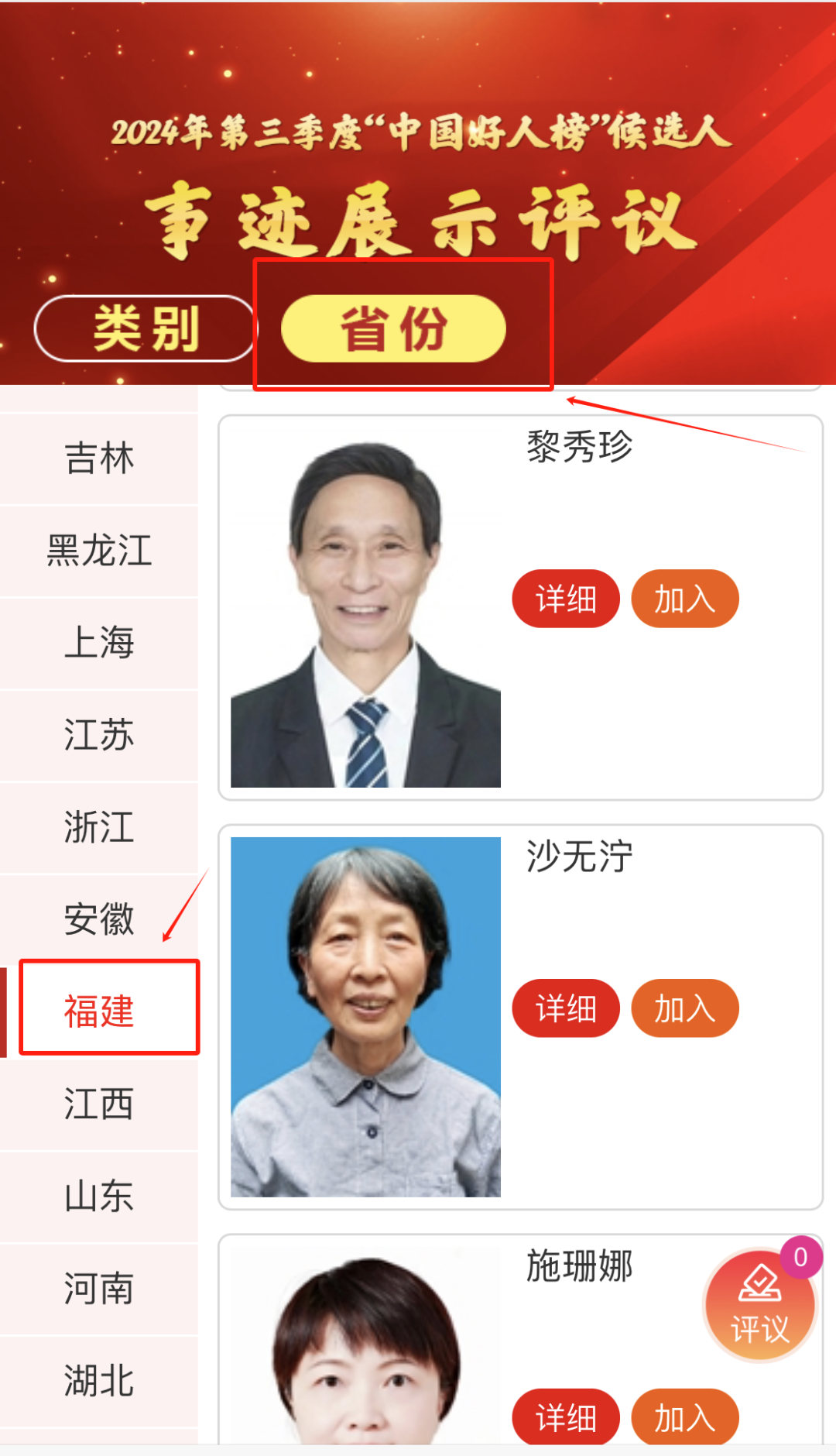Tap 加入 for 施珊娜
The width and height of the screenshot is (836, 1456).
[685, 1417]
